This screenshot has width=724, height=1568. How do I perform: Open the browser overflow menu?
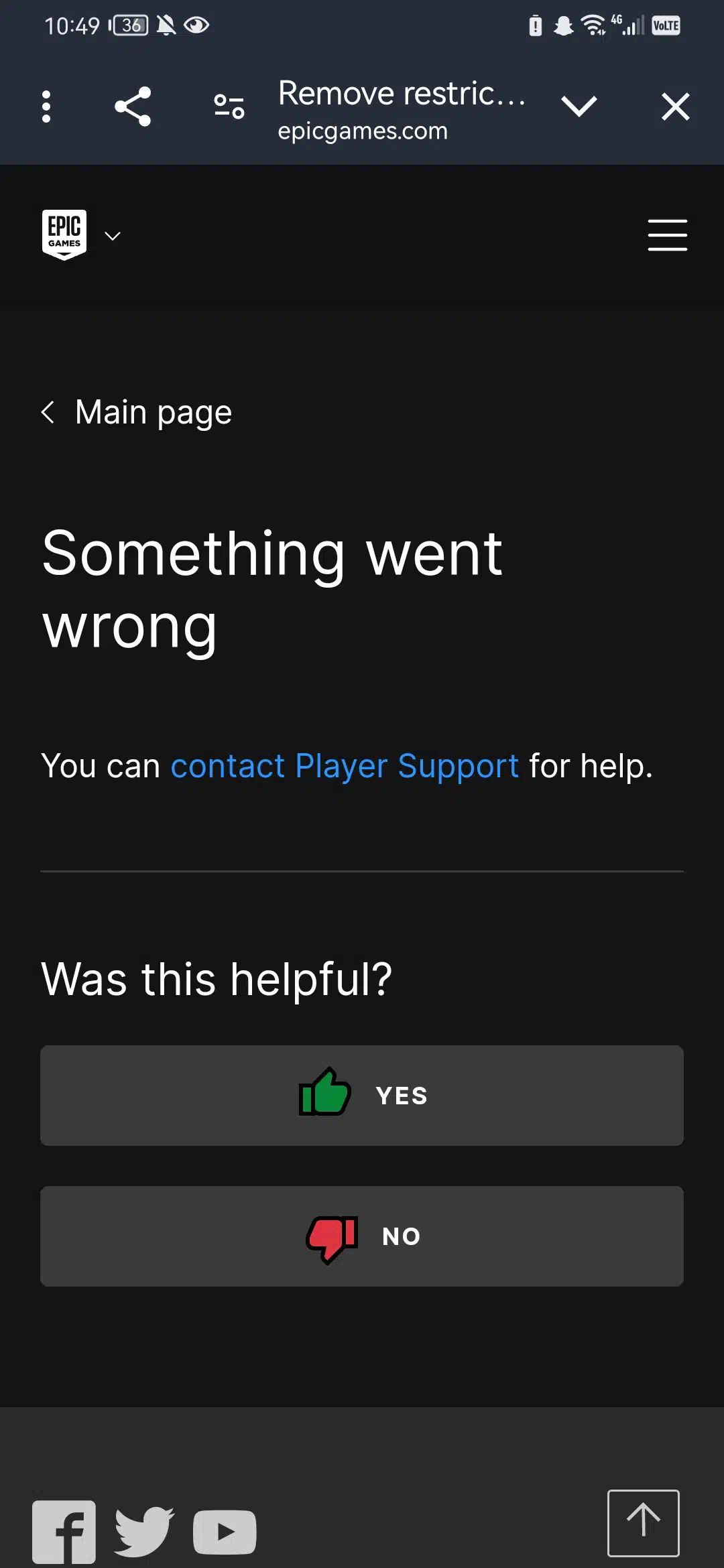46,107
